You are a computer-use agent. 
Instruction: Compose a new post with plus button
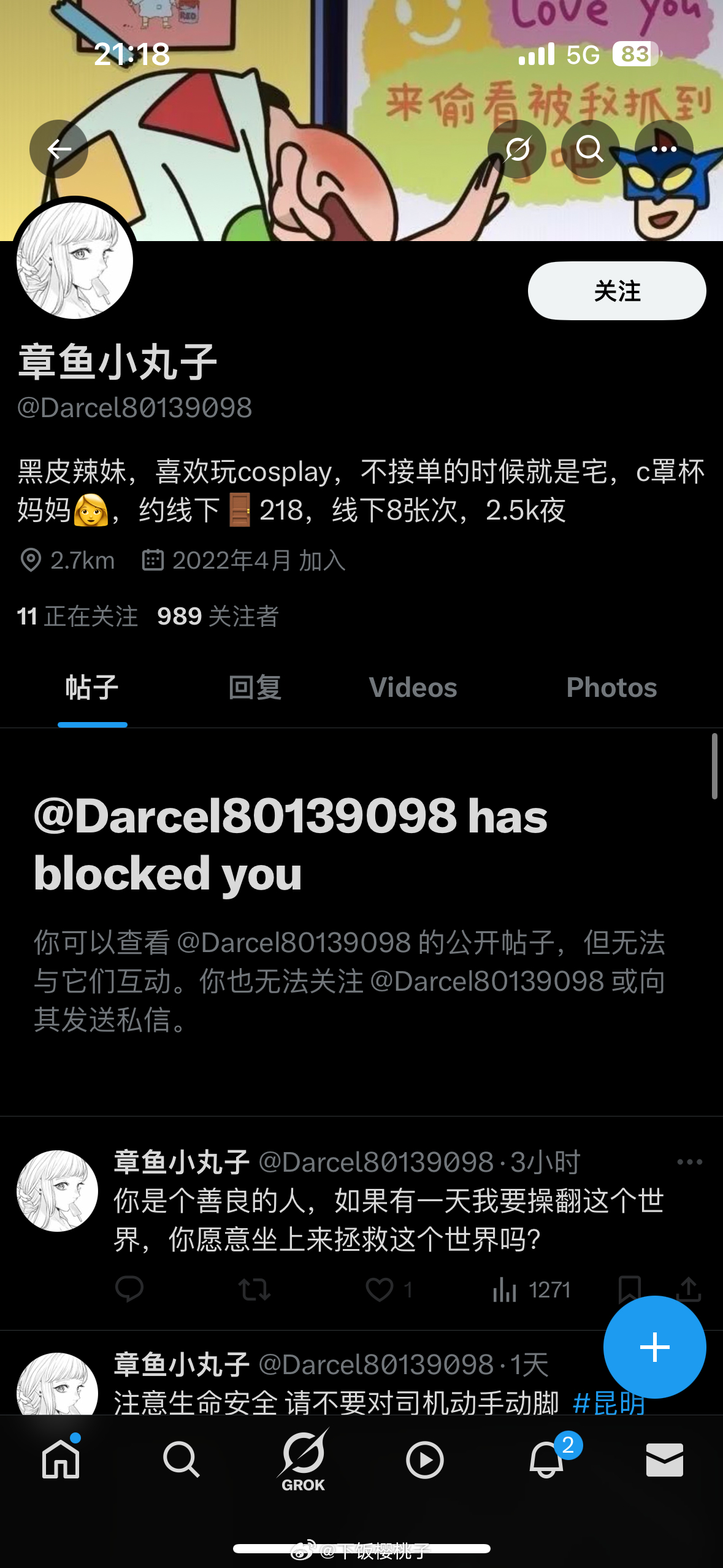654,1347
